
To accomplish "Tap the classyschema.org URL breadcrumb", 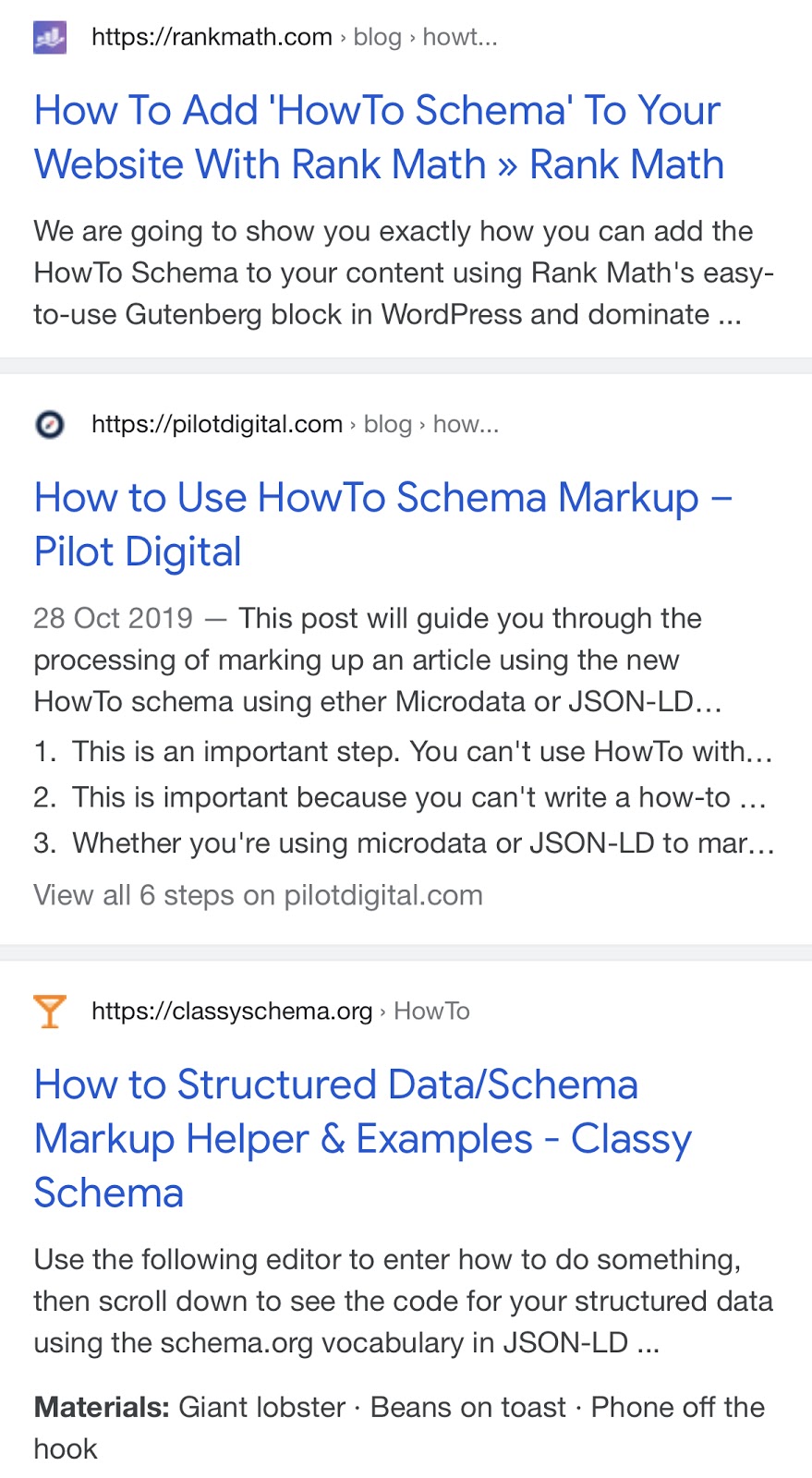I will 280,1011.
